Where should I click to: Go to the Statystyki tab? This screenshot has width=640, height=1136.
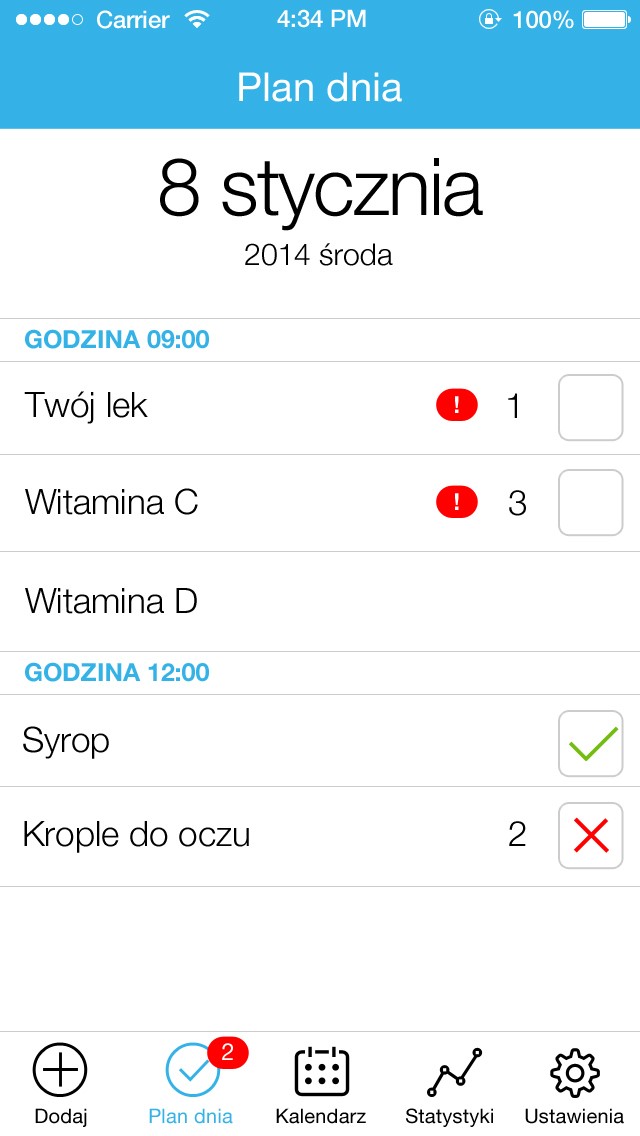(x=450, y=1084)
